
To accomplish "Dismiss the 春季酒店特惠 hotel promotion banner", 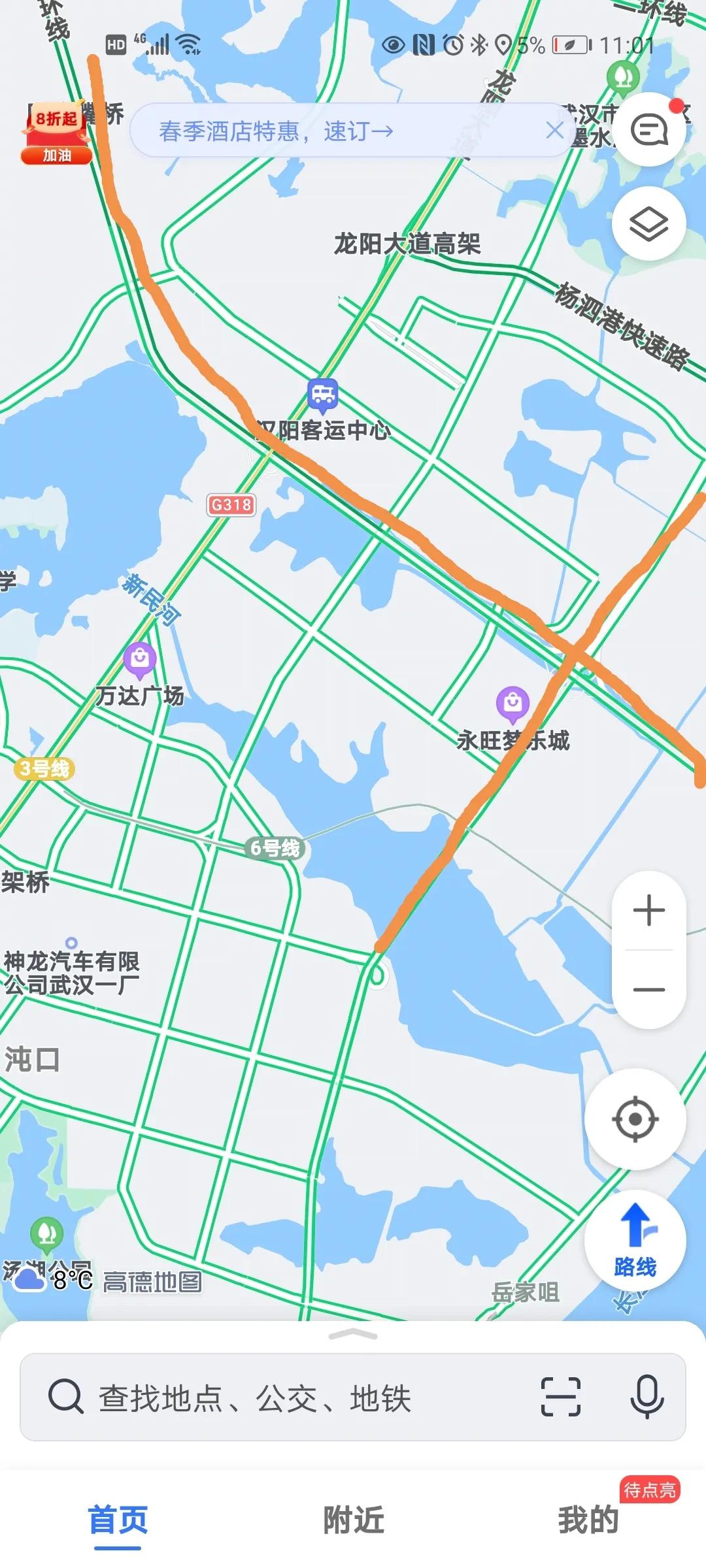I will (555, 130).
